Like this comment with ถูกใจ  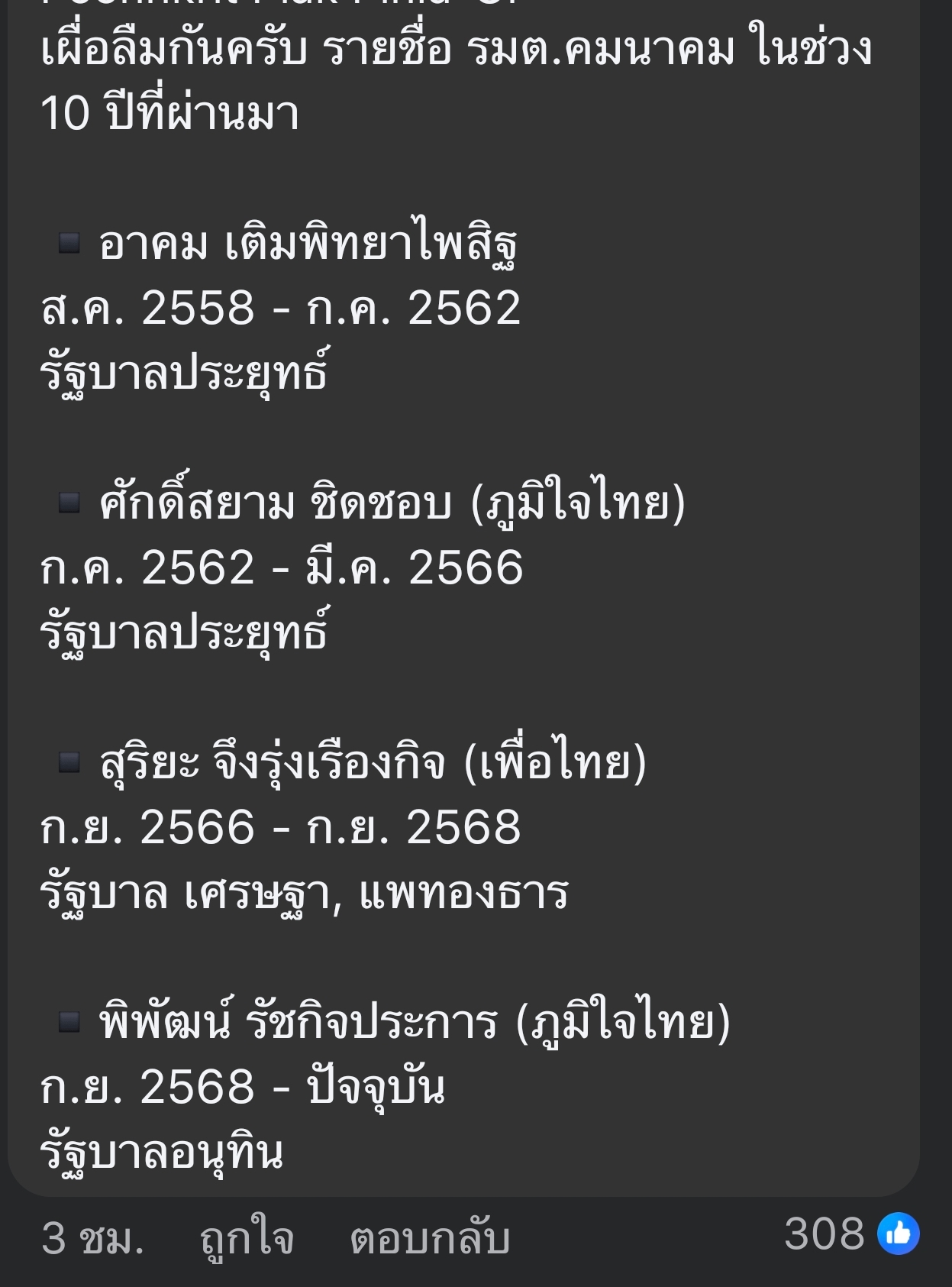pyautogui.click(x=247, y=1238)
